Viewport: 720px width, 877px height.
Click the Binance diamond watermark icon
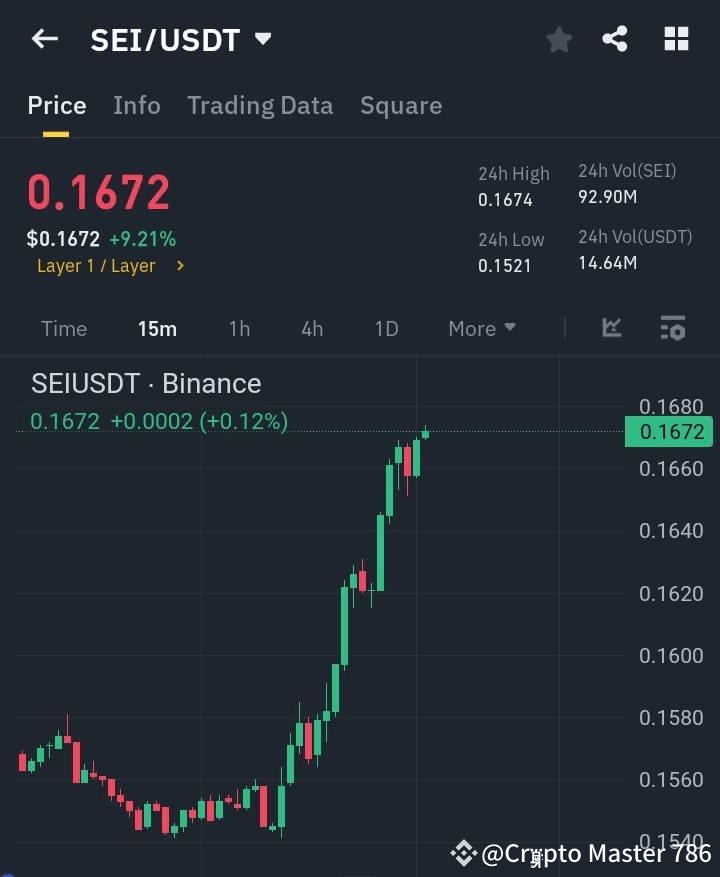coord(462,853)
